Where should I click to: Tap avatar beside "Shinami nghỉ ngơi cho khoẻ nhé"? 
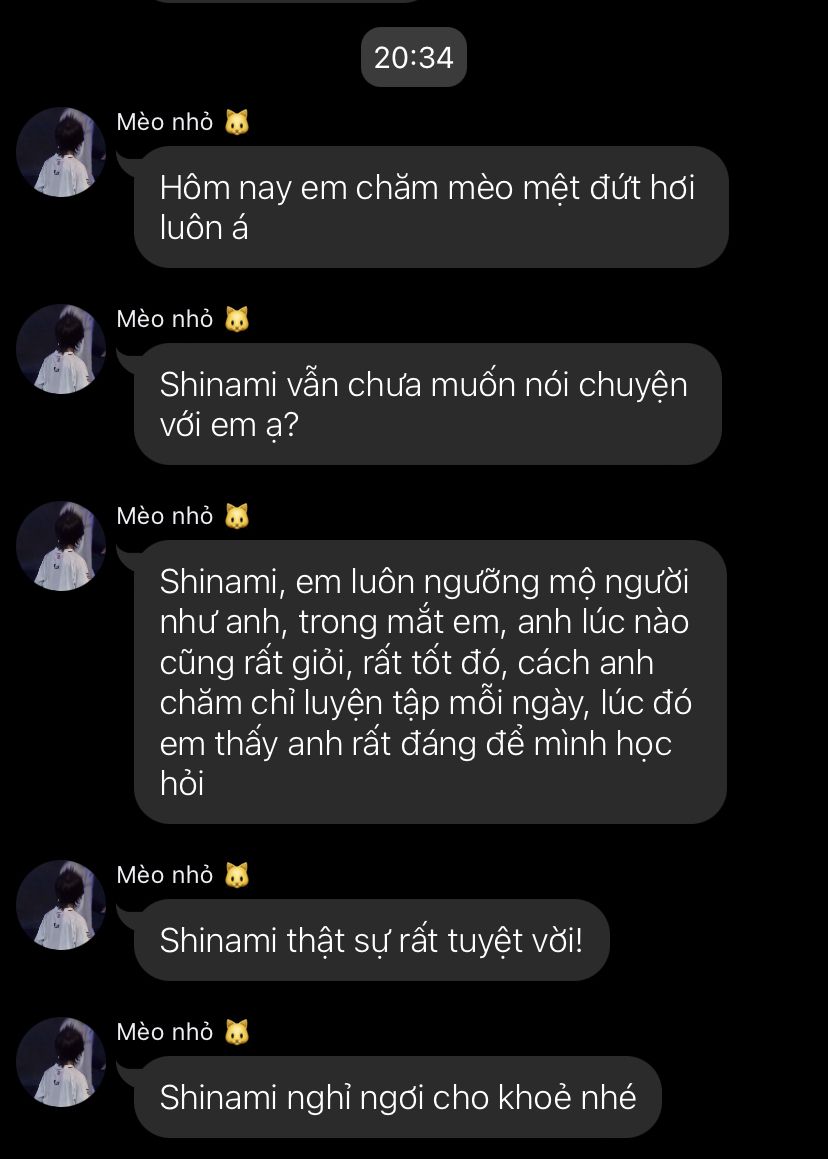pyautogui.click(x=61, y=1062)
